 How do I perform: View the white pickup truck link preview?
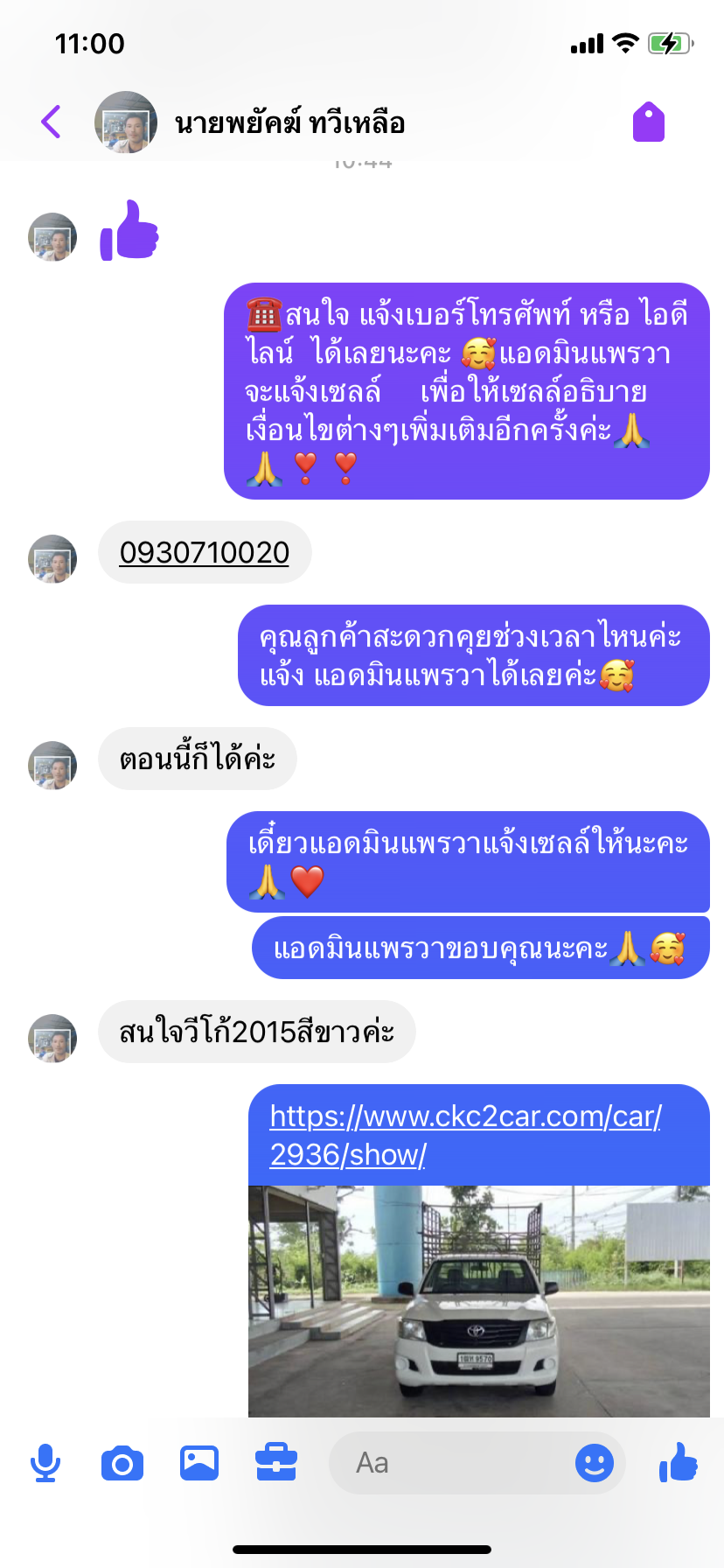[478, 1301]
